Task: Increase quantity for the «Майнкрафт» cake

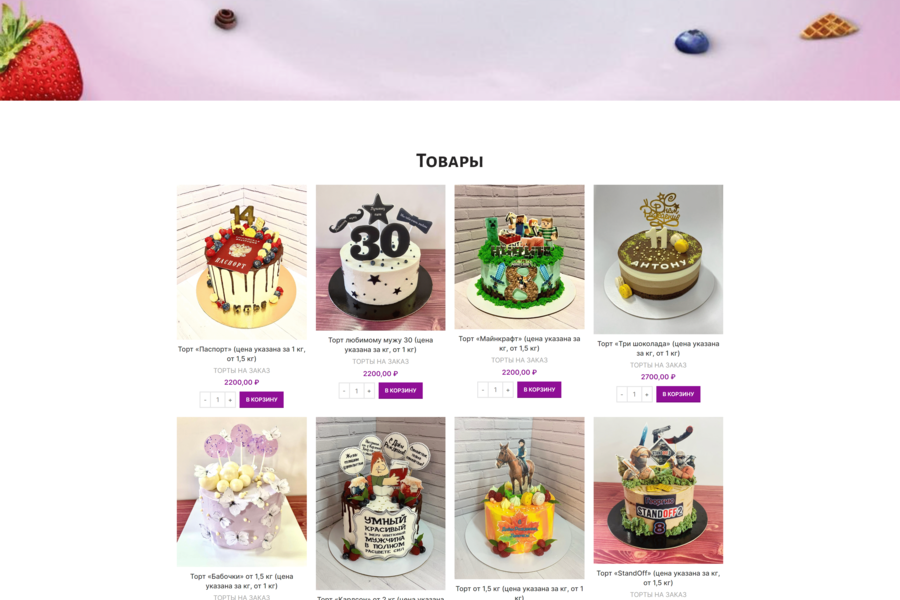Action: [508, 390]
